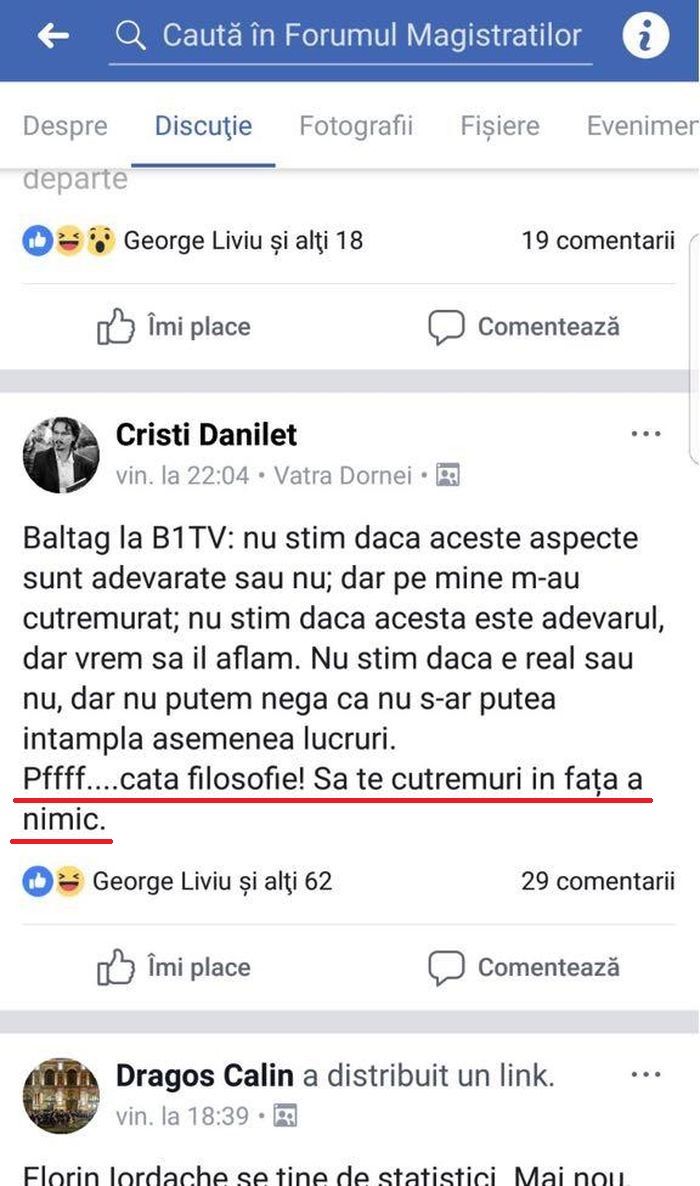Open the overflow menu on Dragos Calin's post
700x1186 pixels.
[x=646, y=1075]
